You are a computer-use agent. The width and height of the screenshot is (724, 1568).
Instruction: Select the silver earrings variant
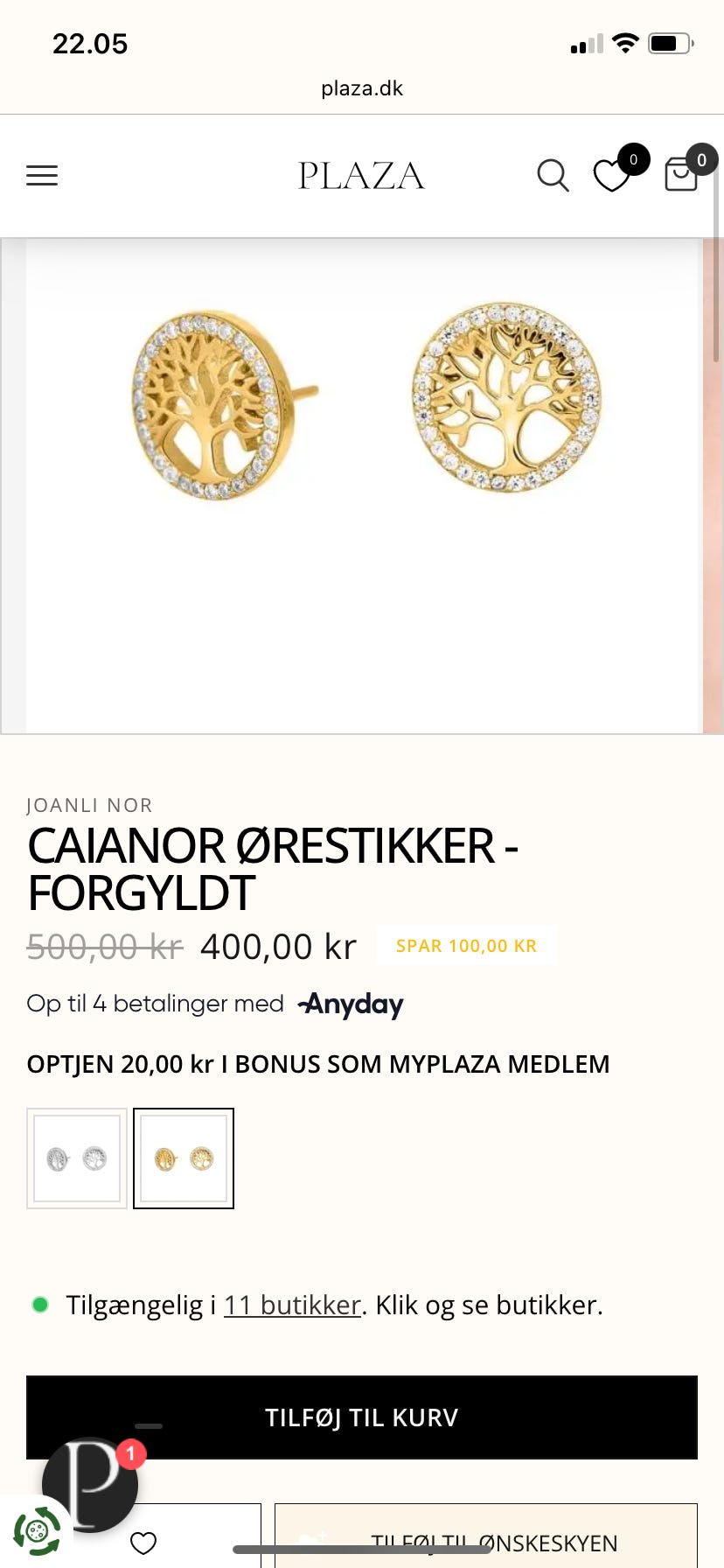tap(76, 1158)
